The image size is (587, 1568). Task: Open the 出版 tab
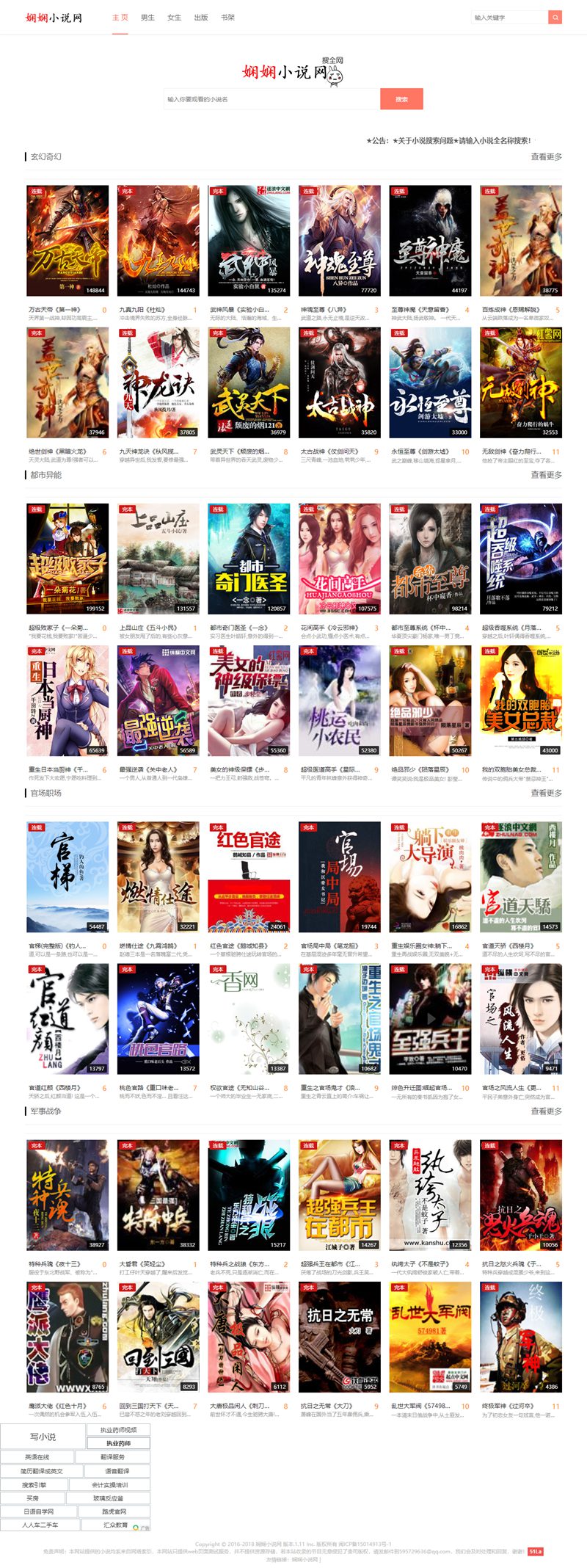pyautogui.click(x=201, y=18)
